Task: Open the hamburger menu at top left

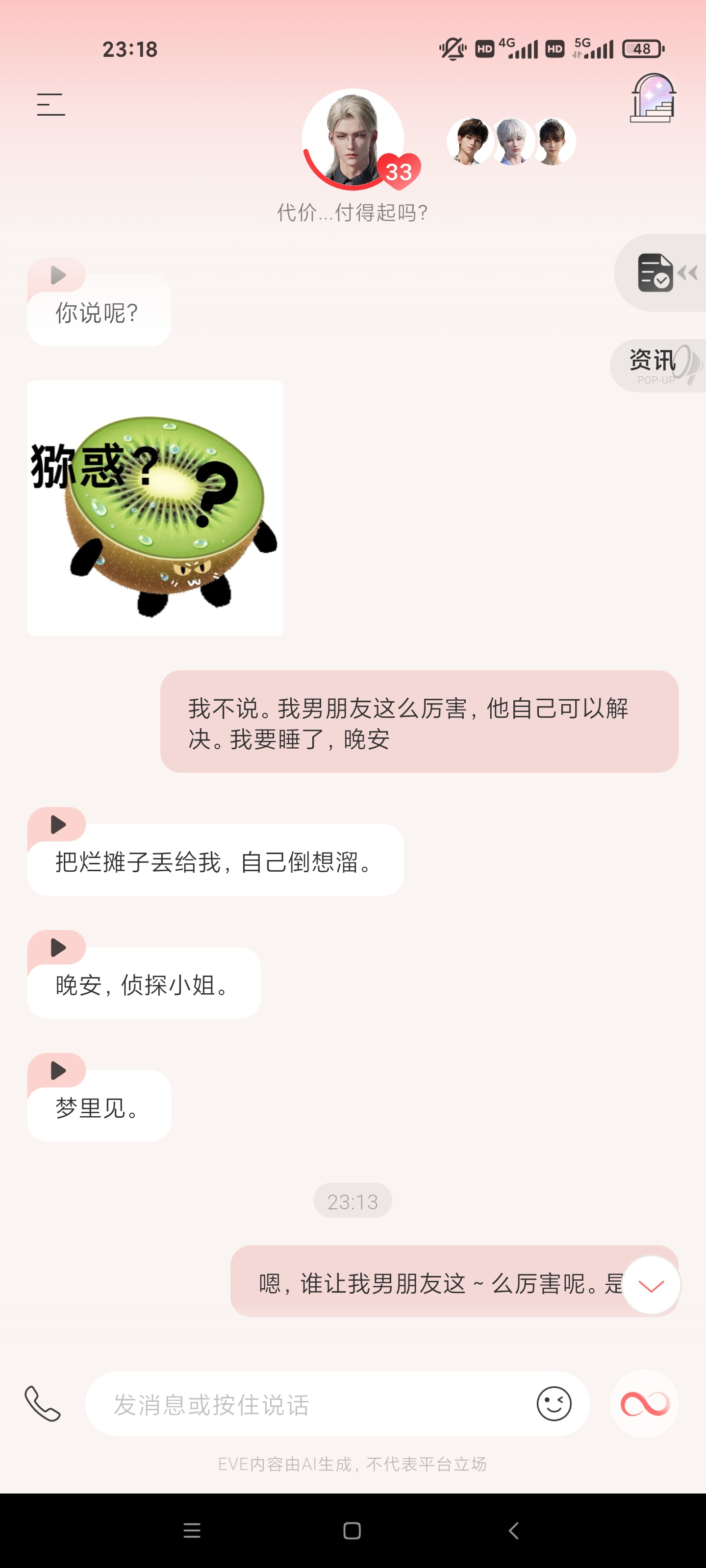Action: (50, 105)
